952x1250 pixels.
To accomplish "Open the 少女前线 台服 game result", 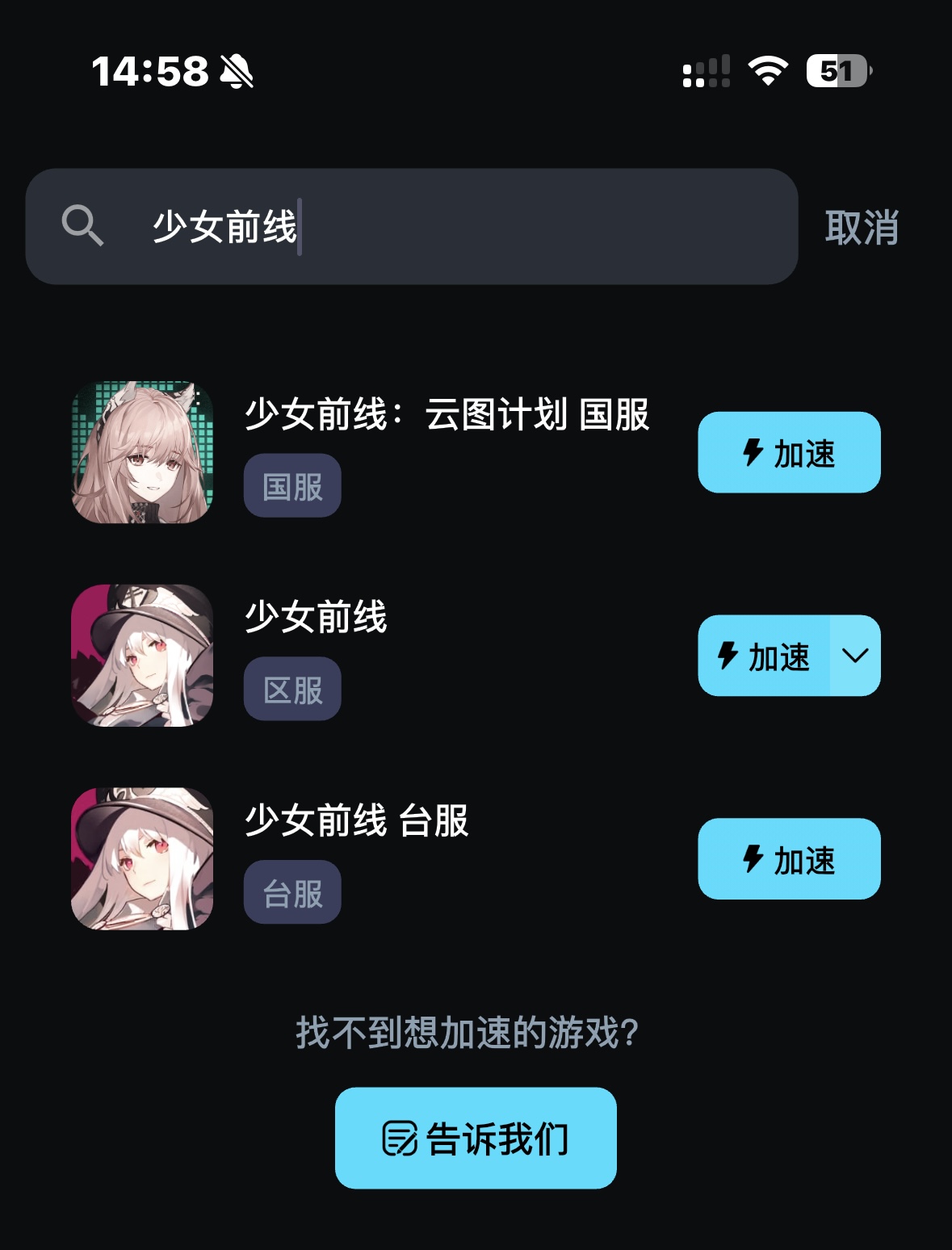I will point(356,821).
